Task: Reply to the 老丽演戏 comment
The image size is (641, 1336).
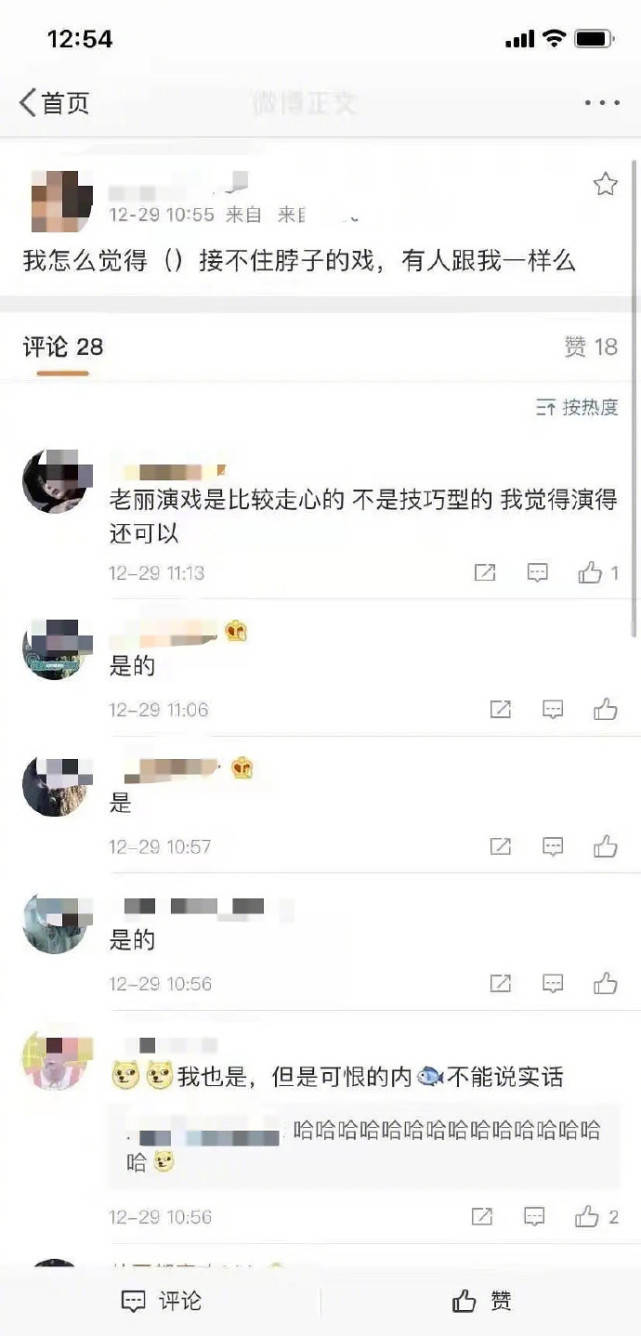Action: (538, 573)
